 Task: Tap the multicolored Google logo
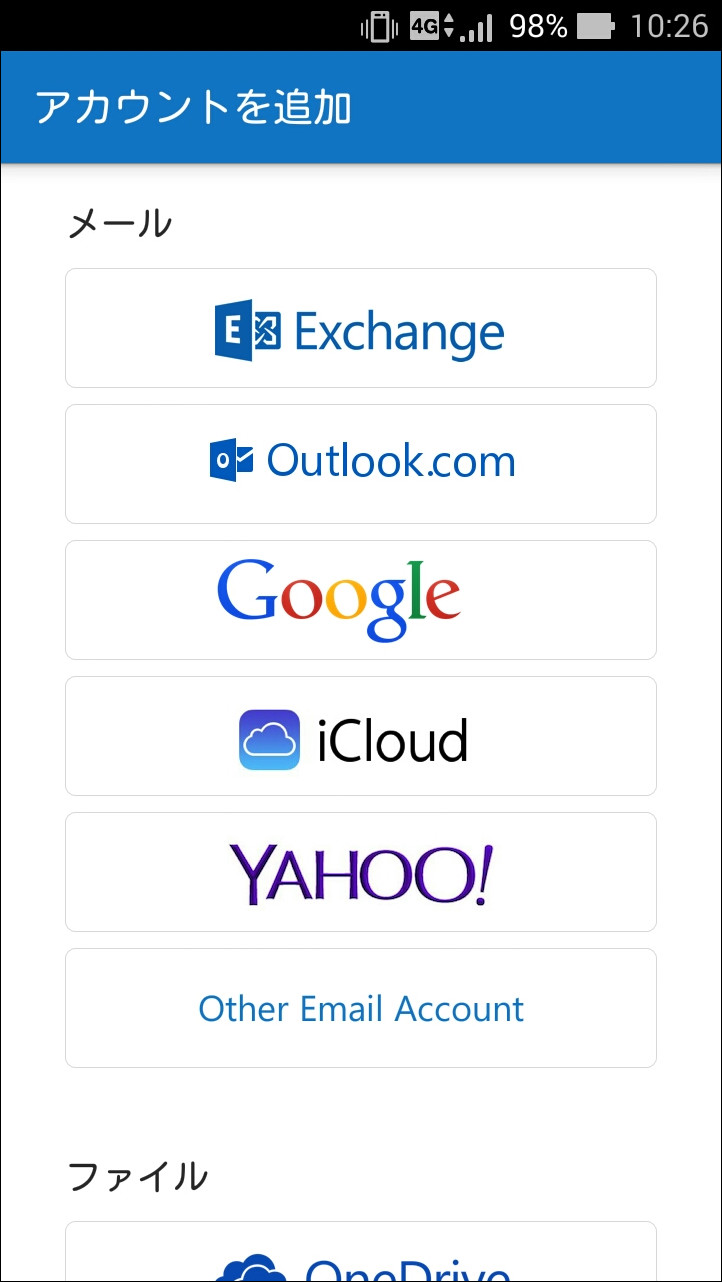pyautogui.click(x=339, y=598)
